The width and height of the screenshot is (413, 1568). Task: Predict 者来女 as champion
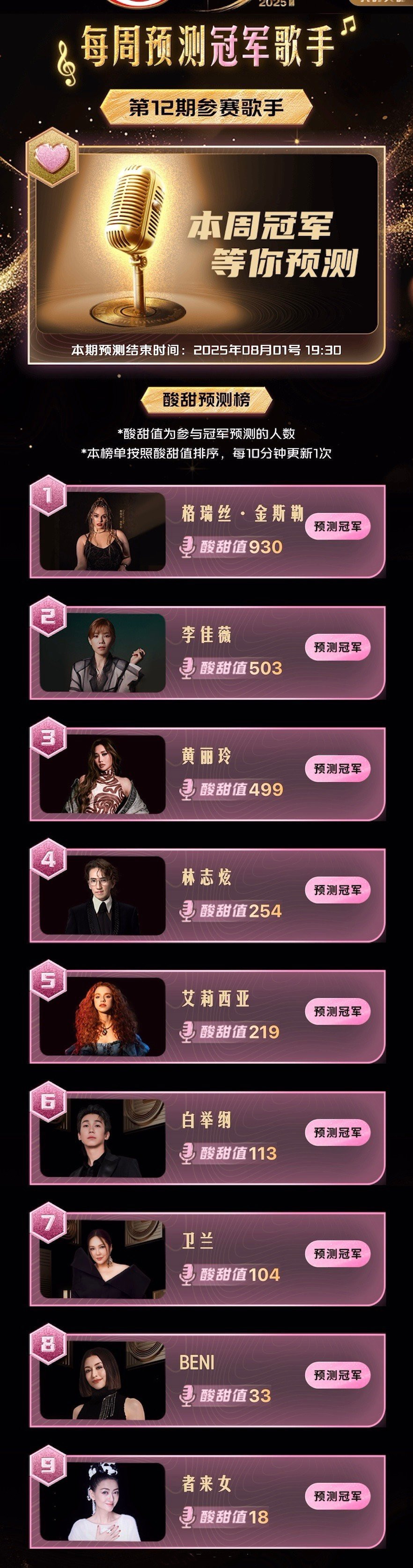(338, 1495)
